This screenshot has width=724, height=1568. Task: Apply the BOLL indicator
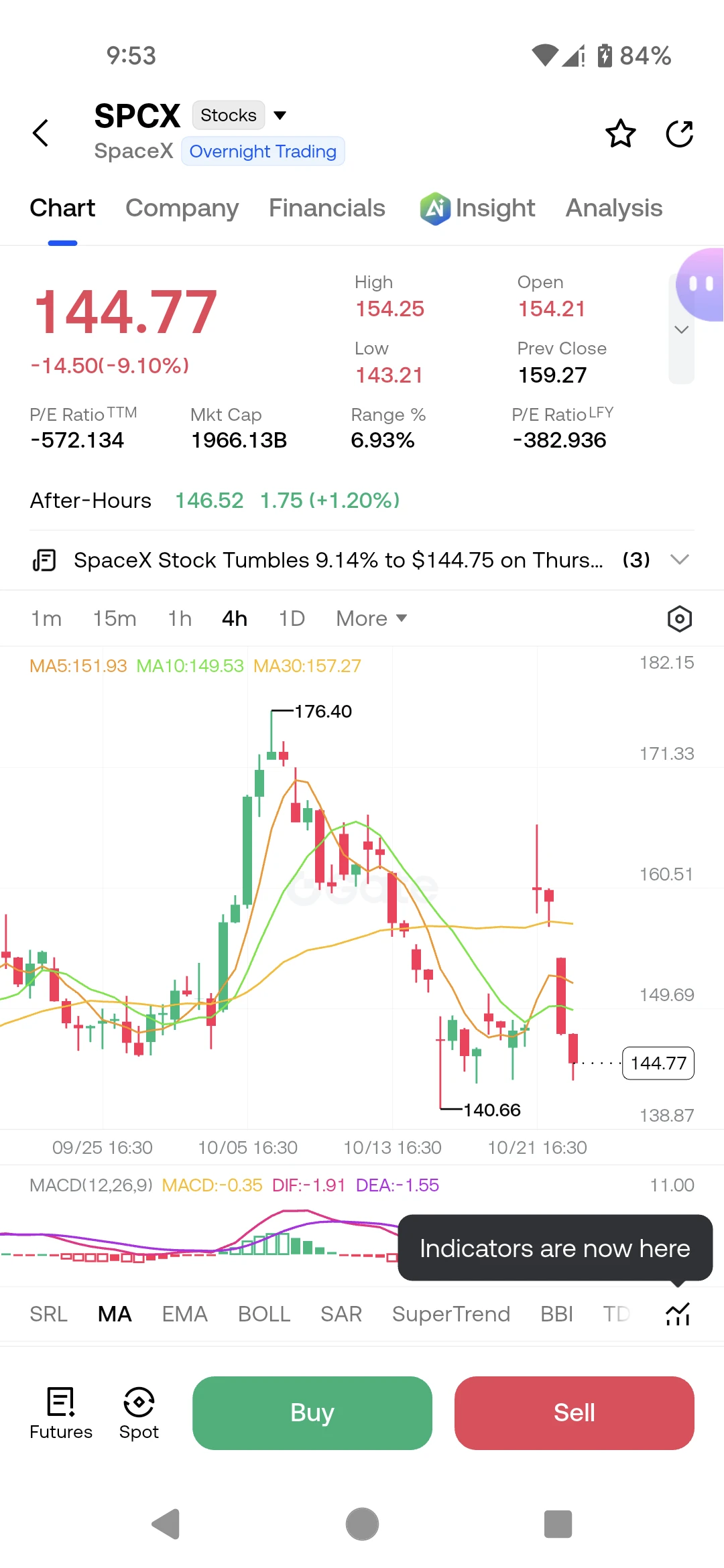264,1313
